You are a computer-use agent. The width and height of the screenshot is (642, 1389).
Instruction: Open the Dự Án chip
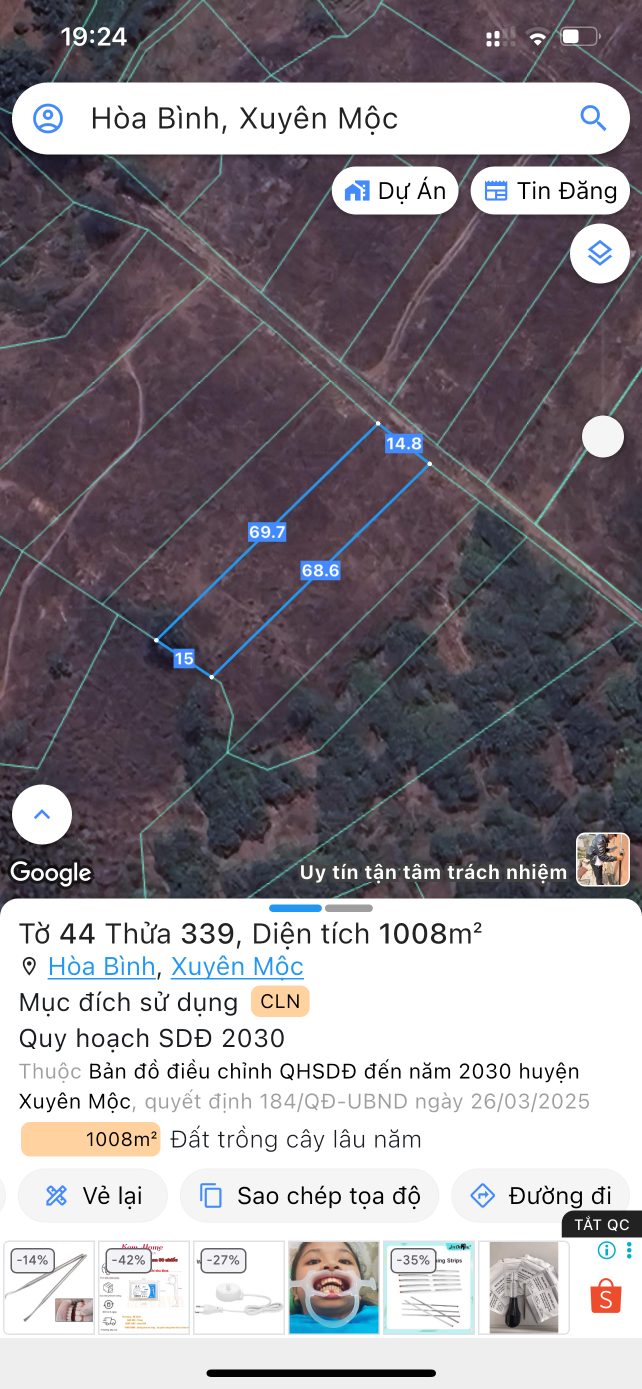(395, 191)
